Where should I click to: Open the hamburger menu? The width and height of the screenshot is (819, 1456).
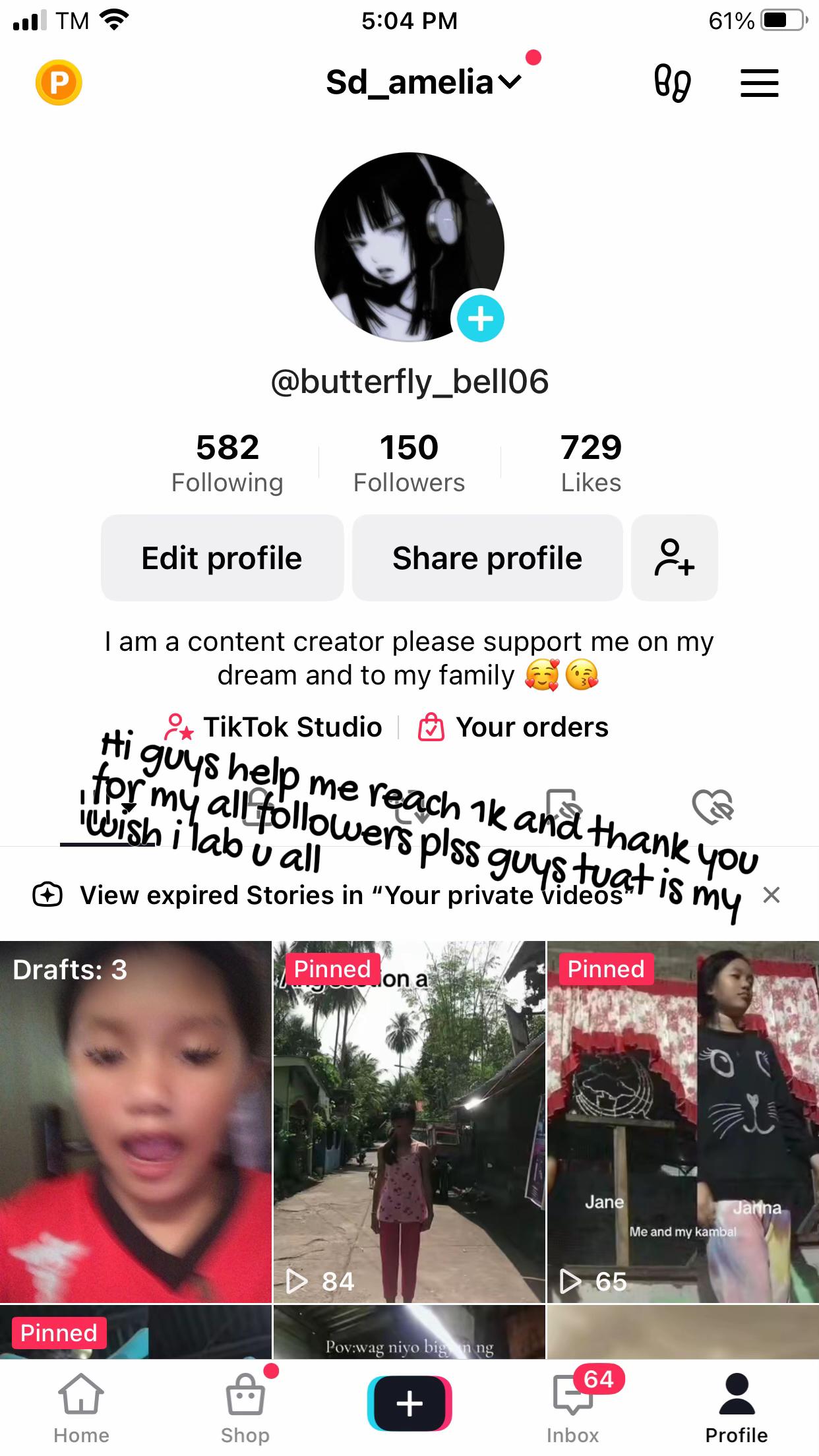(759, 83)
